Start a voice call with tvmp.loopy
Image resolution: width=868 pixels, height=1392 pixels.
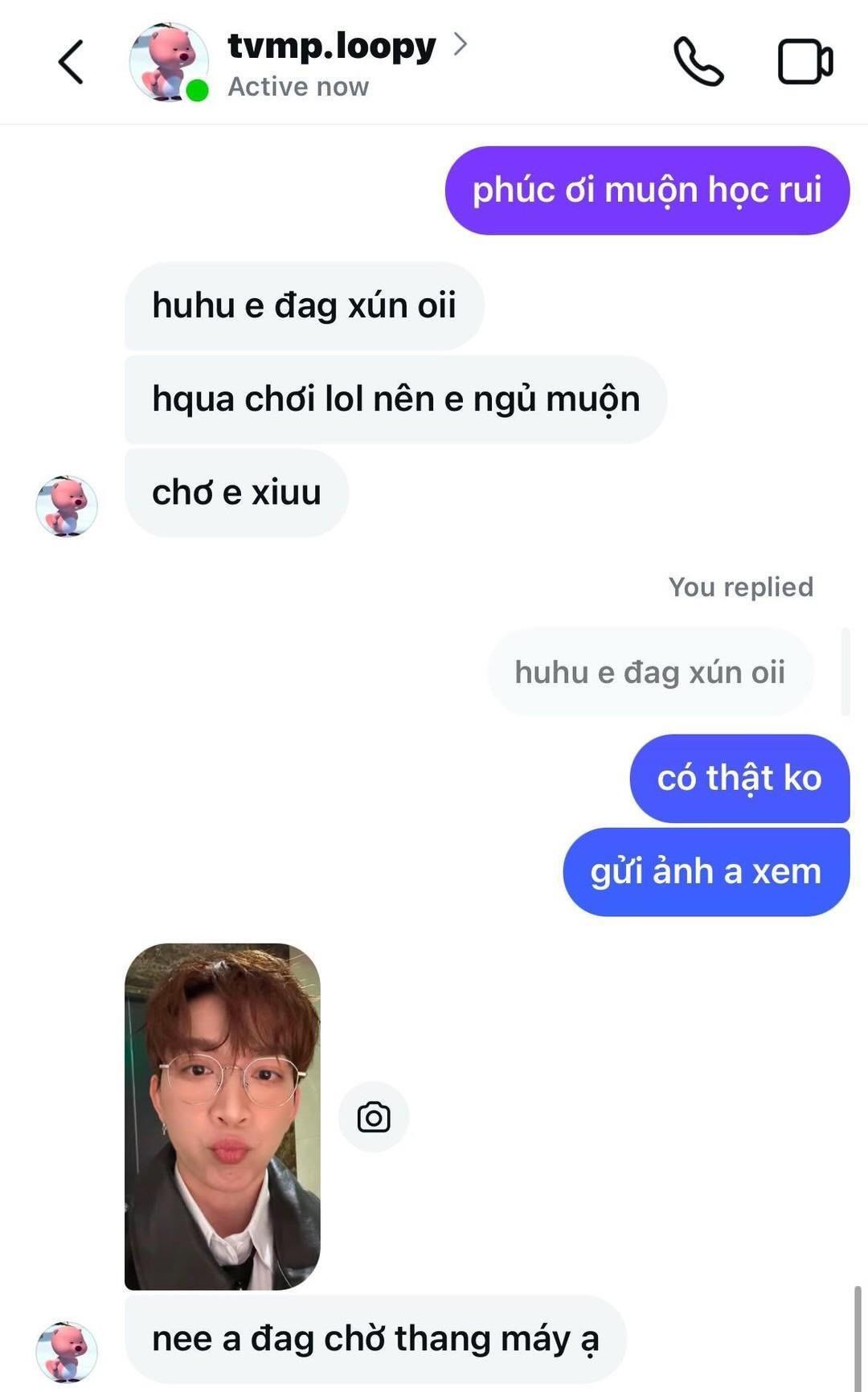pos(698,62)
